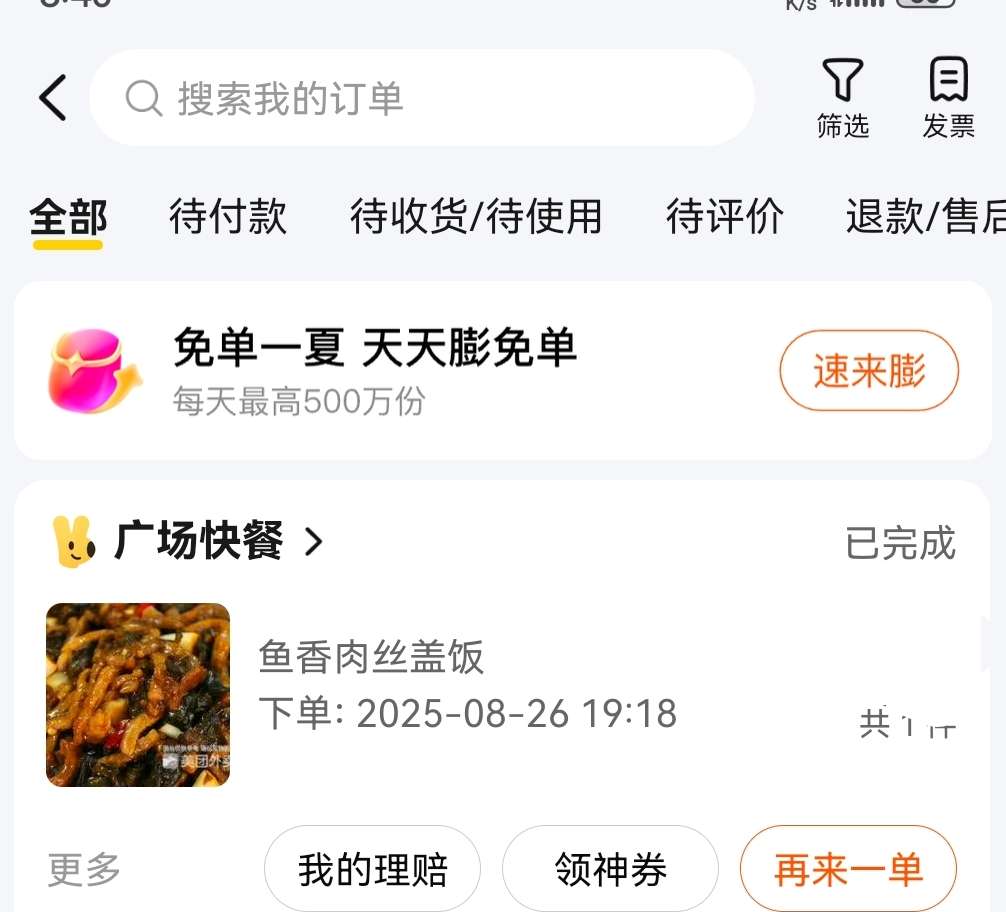The height and width of the screenshot is (912, 1006).
Task: Open the 鱼香肉丝盖饭 order details
Action: click(x=370, y=657)
